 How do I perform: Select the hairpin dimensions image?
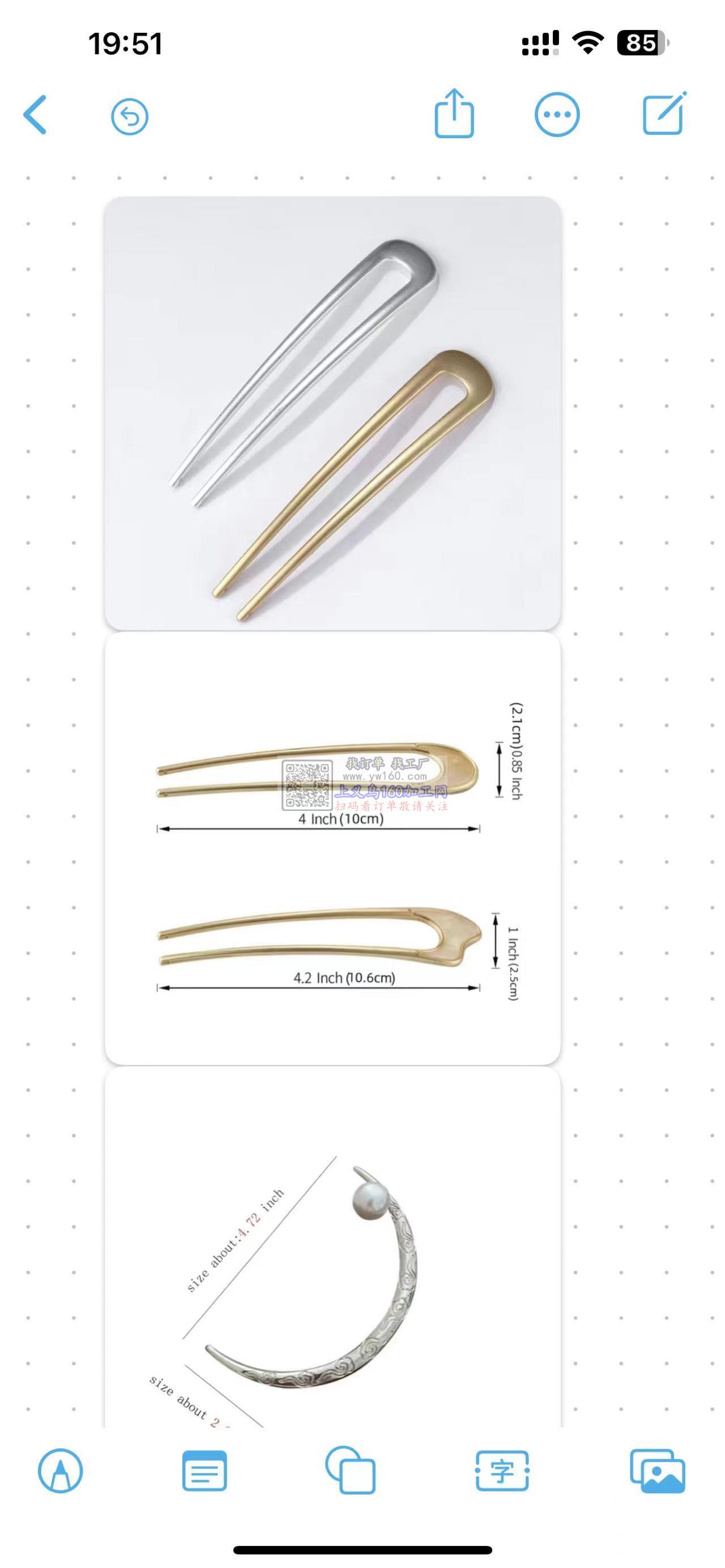click(332, 848)
